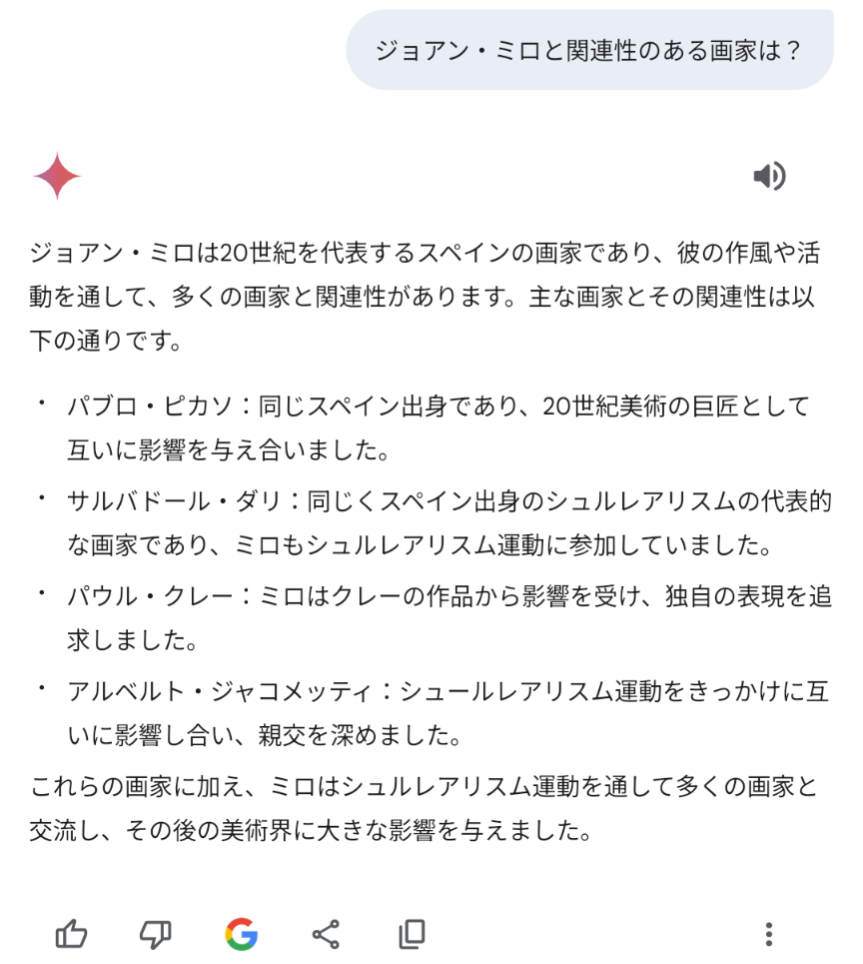Mark the response with thumbs down
Image resolution: width=863 pixels, height=964 pixels.
pyautogui.click(x=156, y=934)
